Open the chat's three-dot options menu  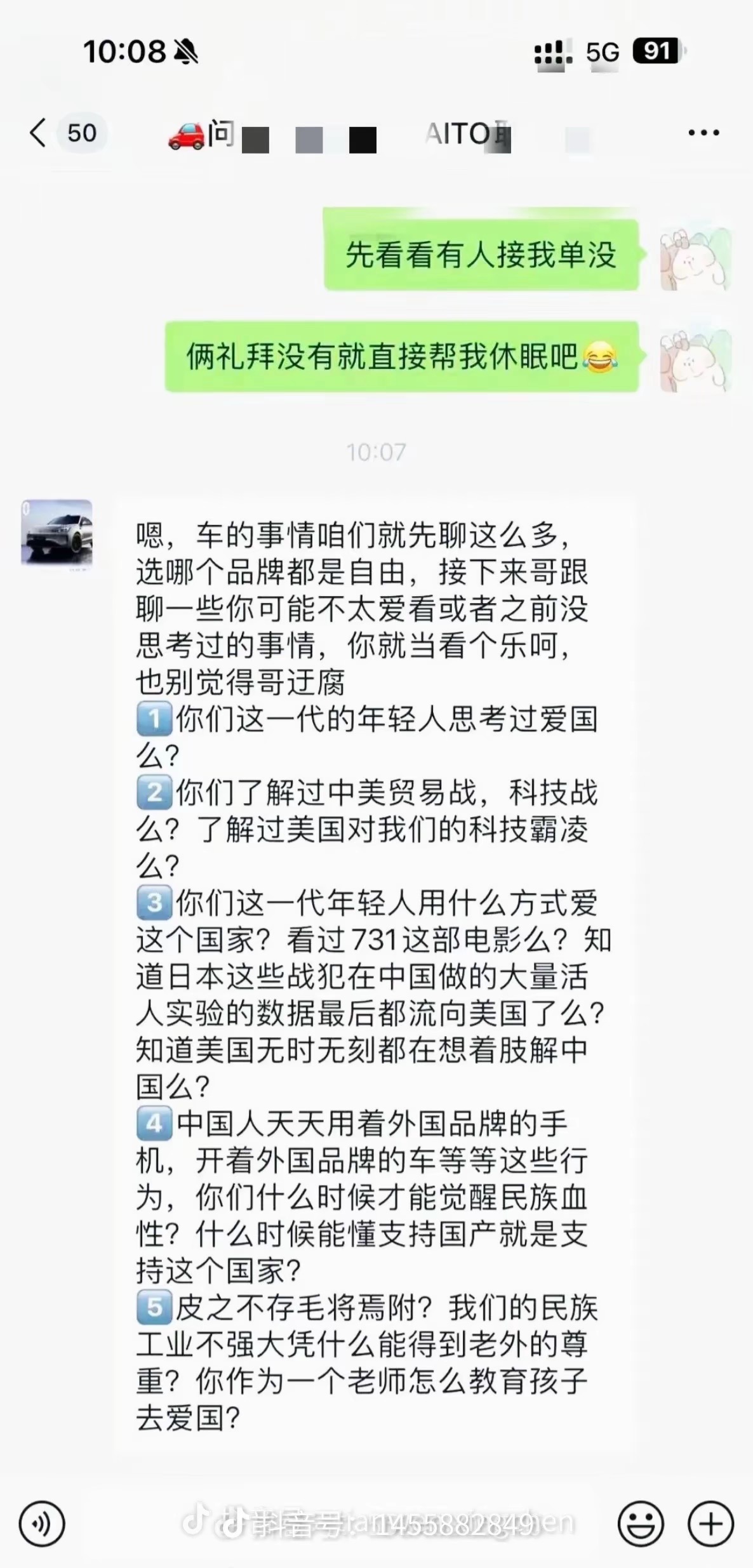pyautogui.click(x=703, y=133)
